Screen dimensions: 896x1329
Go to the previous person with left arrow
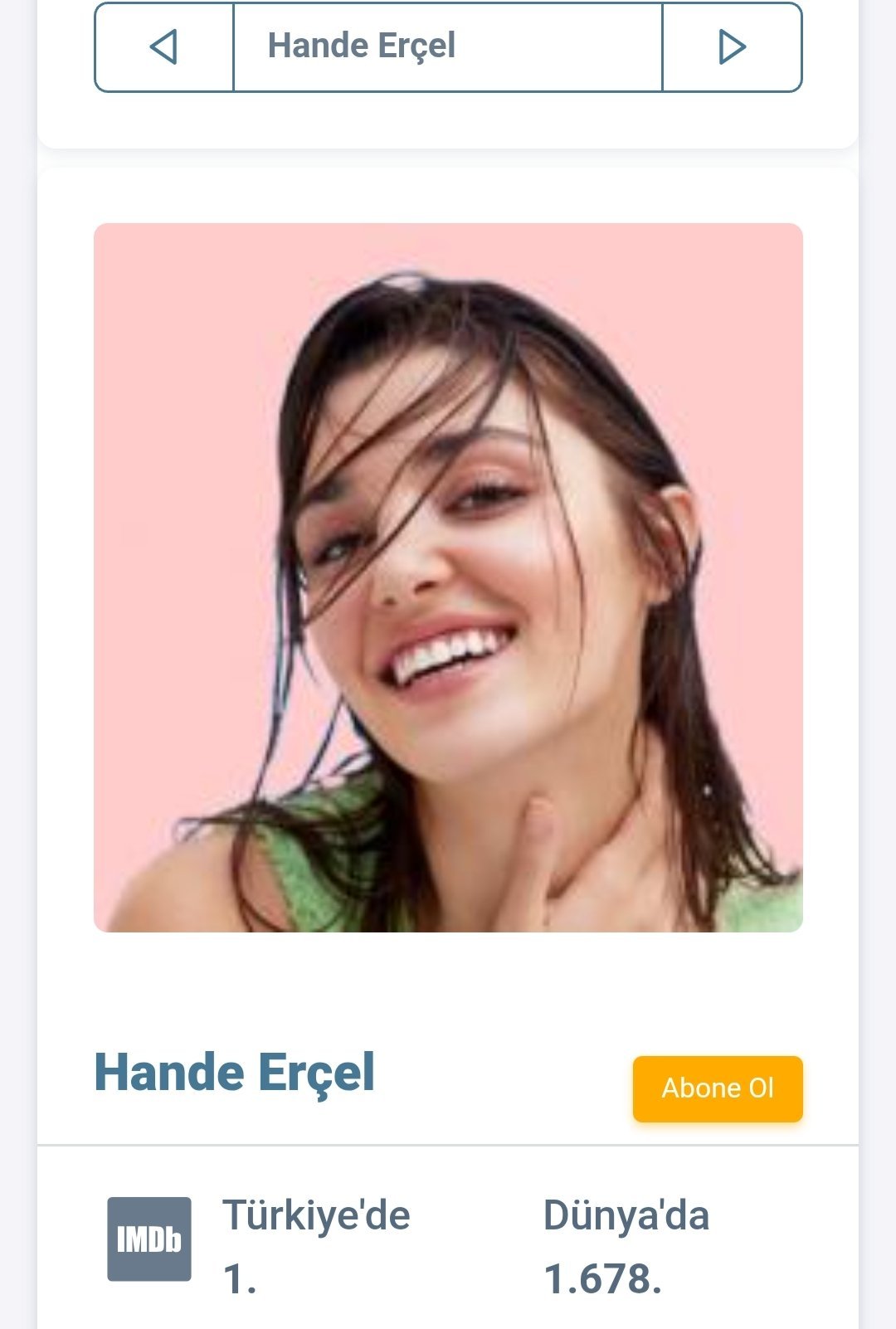pos(164,47)
